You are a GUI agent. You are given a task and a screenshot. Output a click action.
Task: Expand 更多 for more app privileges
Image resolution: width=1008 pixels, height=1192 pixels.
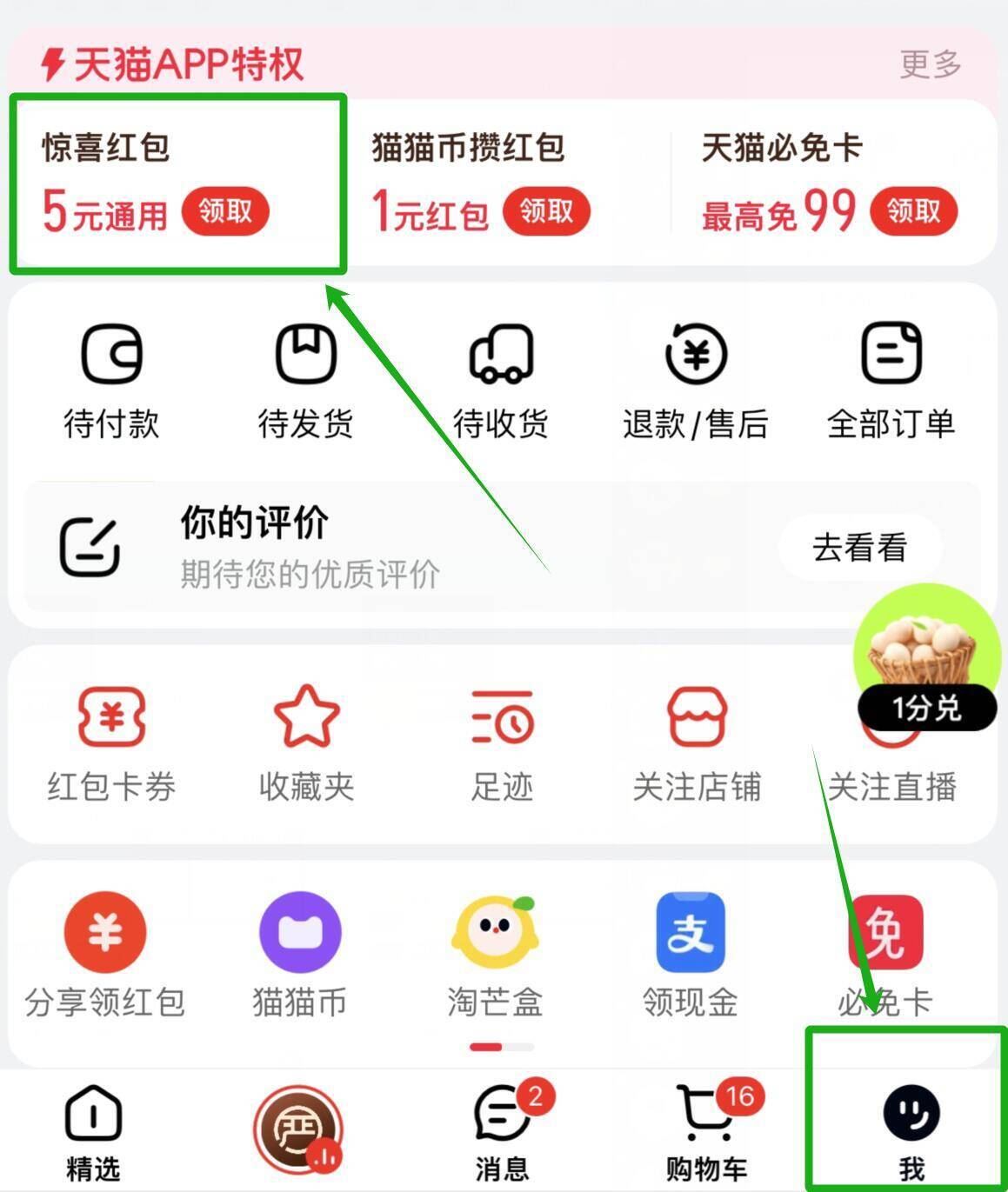tap(927, 64)
